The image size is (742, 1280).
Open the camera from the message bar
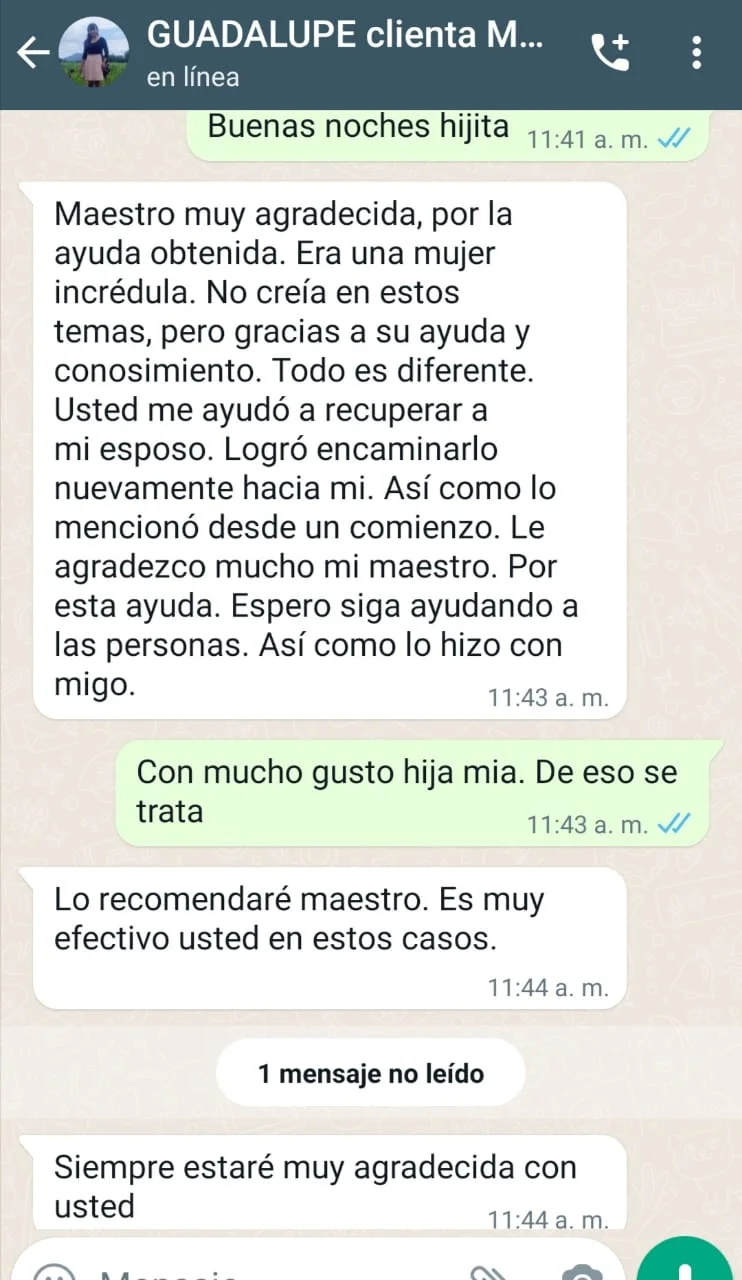(578, 1272)
